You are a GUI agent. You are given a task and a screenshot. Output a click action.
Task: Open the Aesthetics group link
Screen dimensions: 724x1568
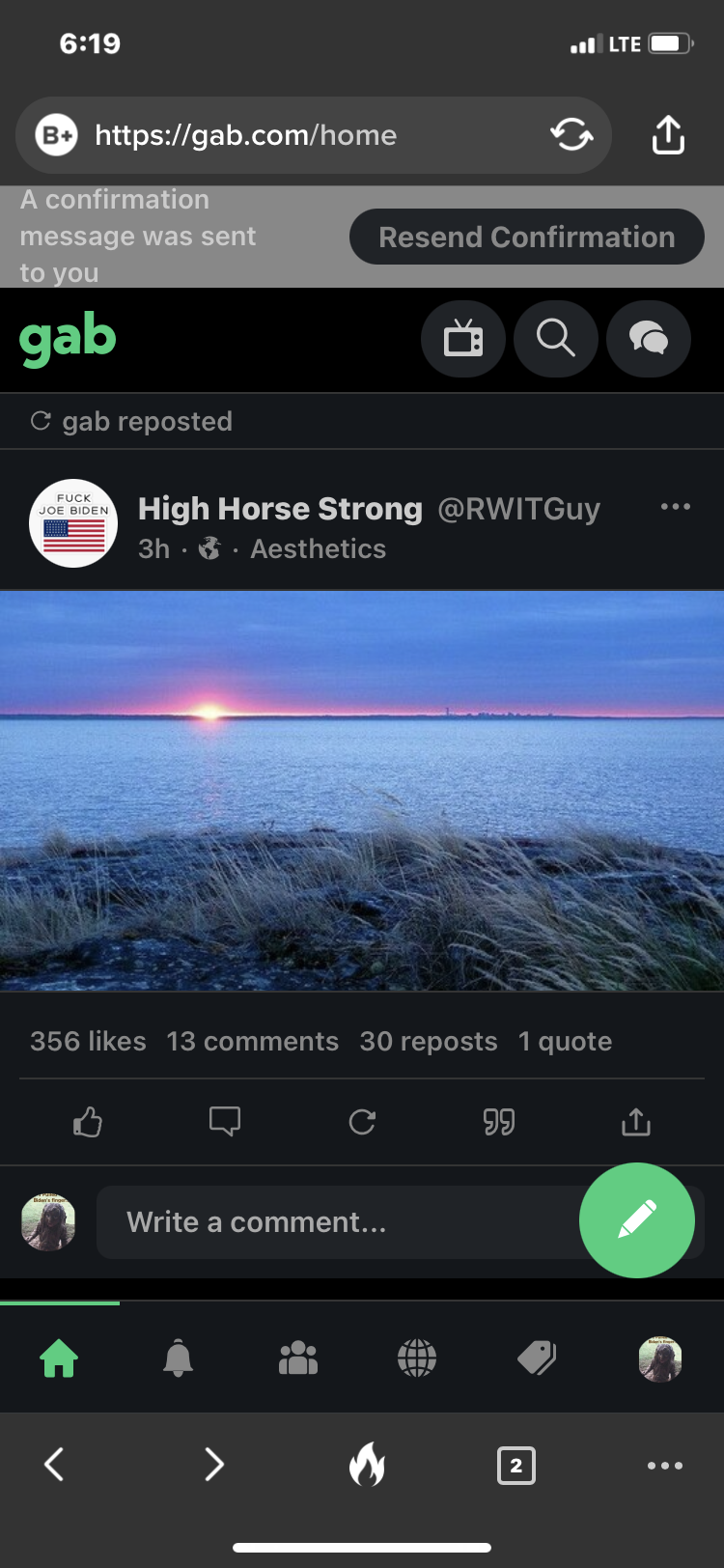tap(319, 548)
